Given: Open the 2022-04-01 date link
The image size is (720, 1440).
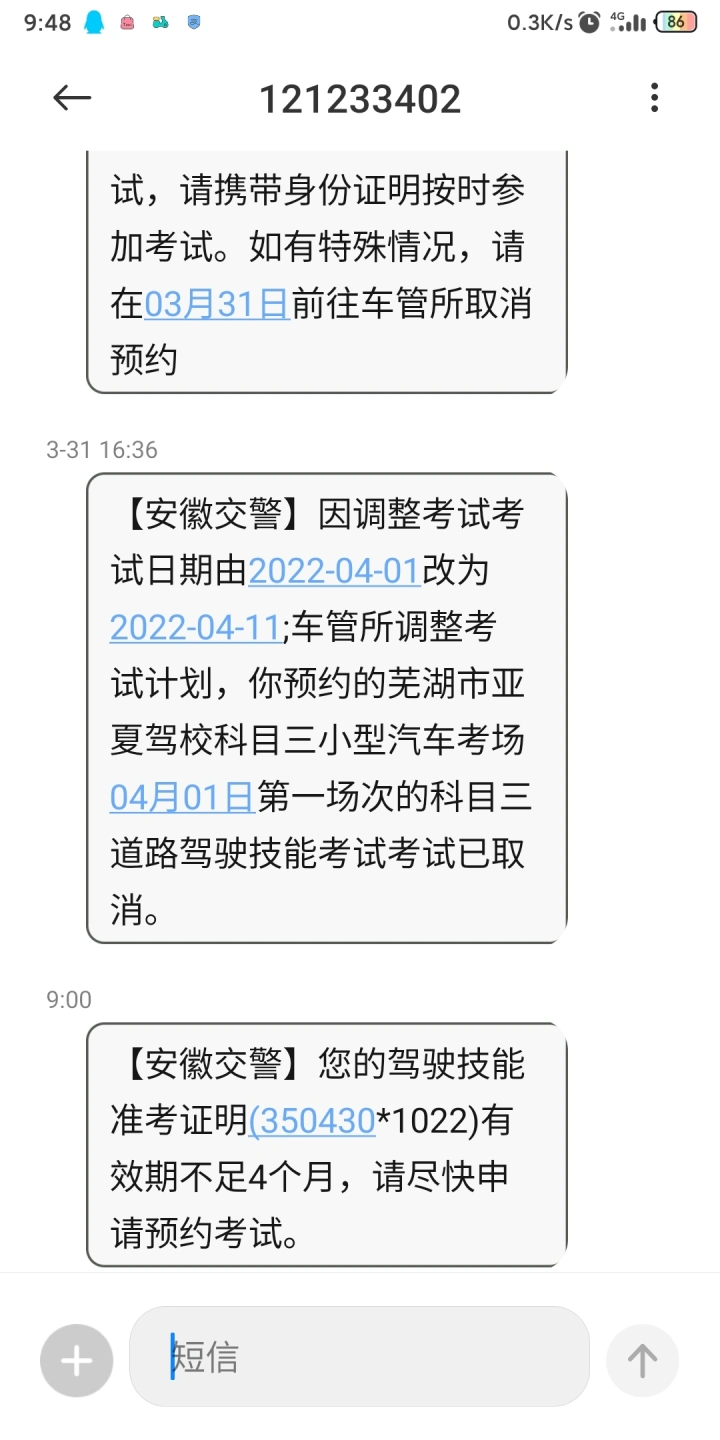Looking at the screenshot, I should tap(335, 571).
